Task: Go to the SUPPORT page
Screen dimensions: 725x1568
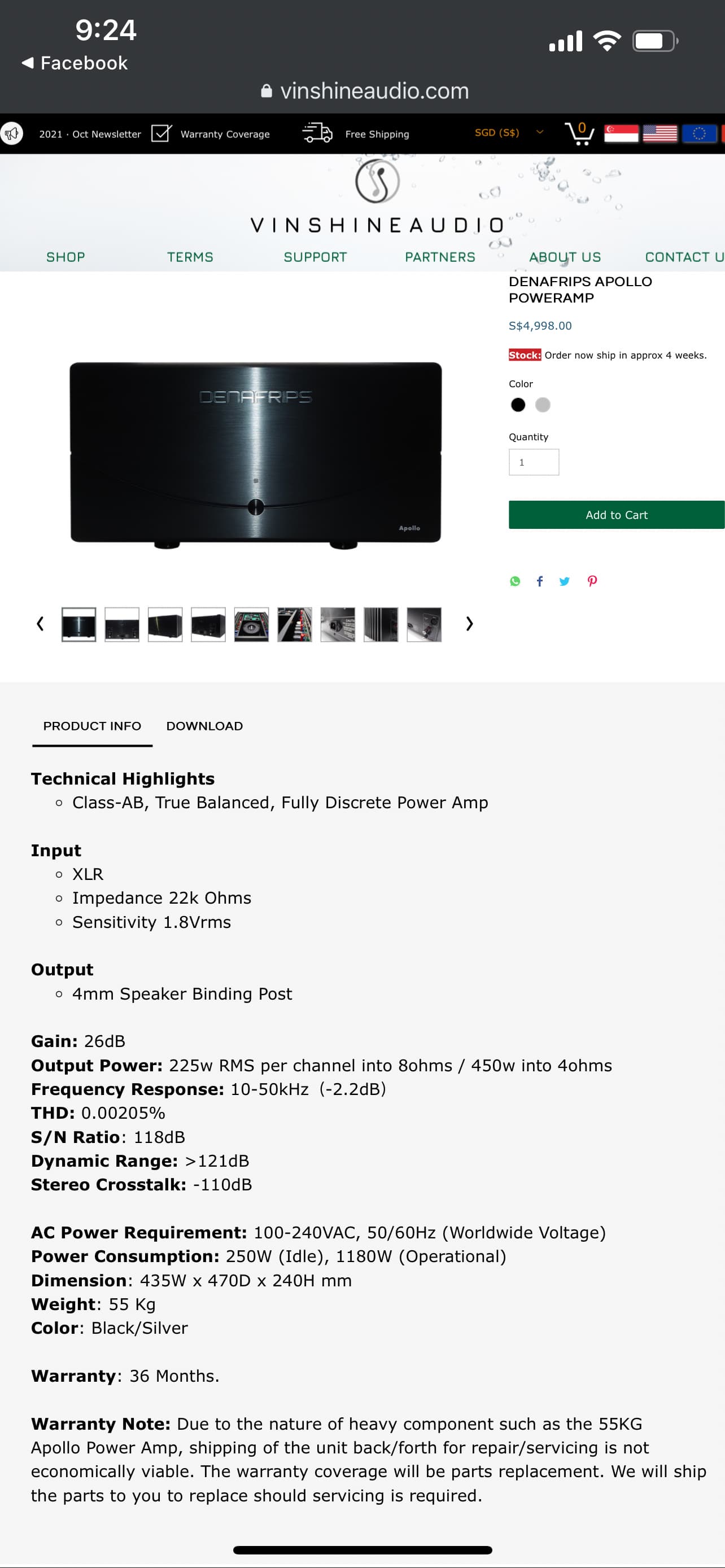Action: tap(315, 257)
